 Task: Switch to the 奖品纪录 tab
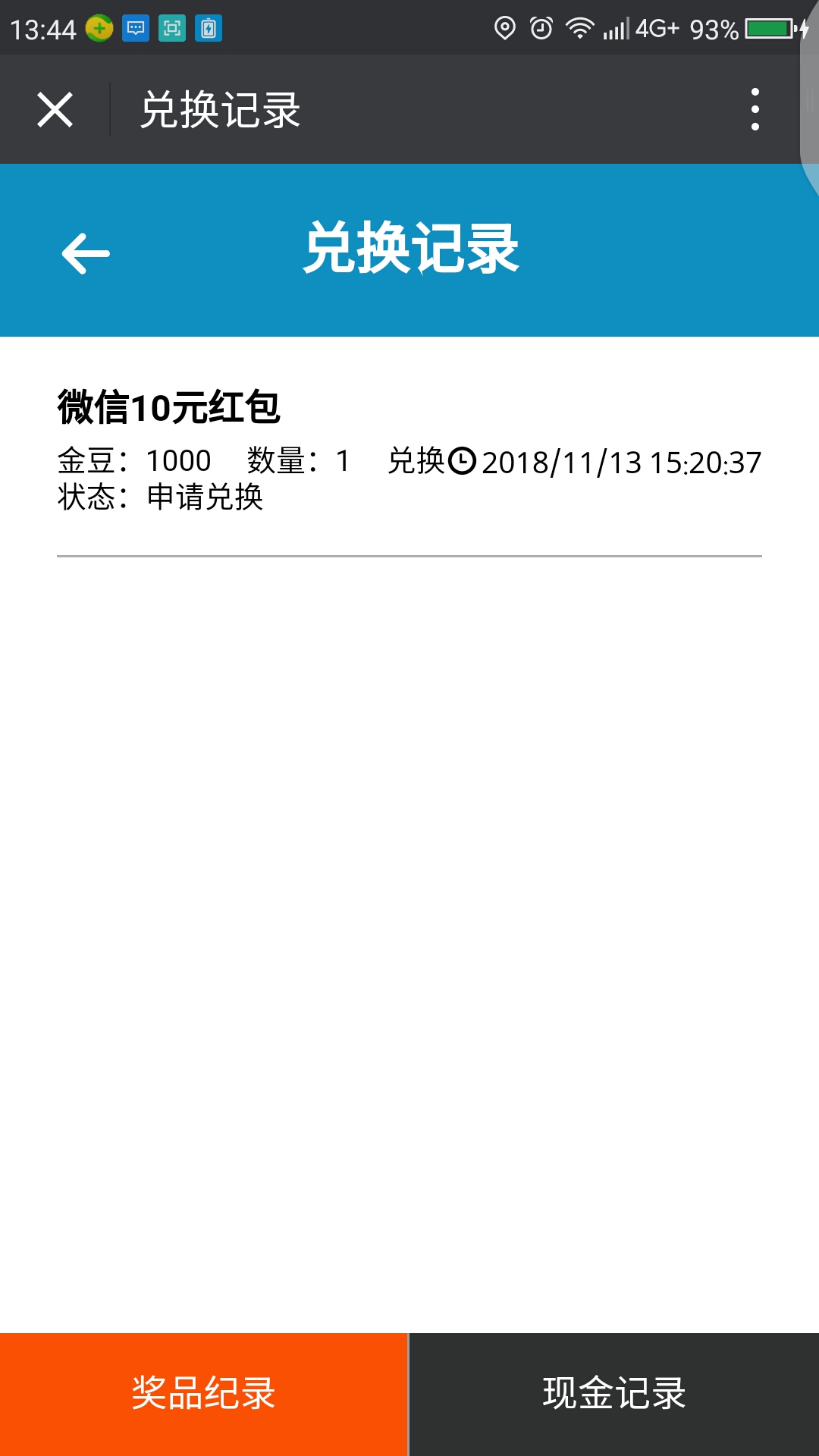point(203,1394)
